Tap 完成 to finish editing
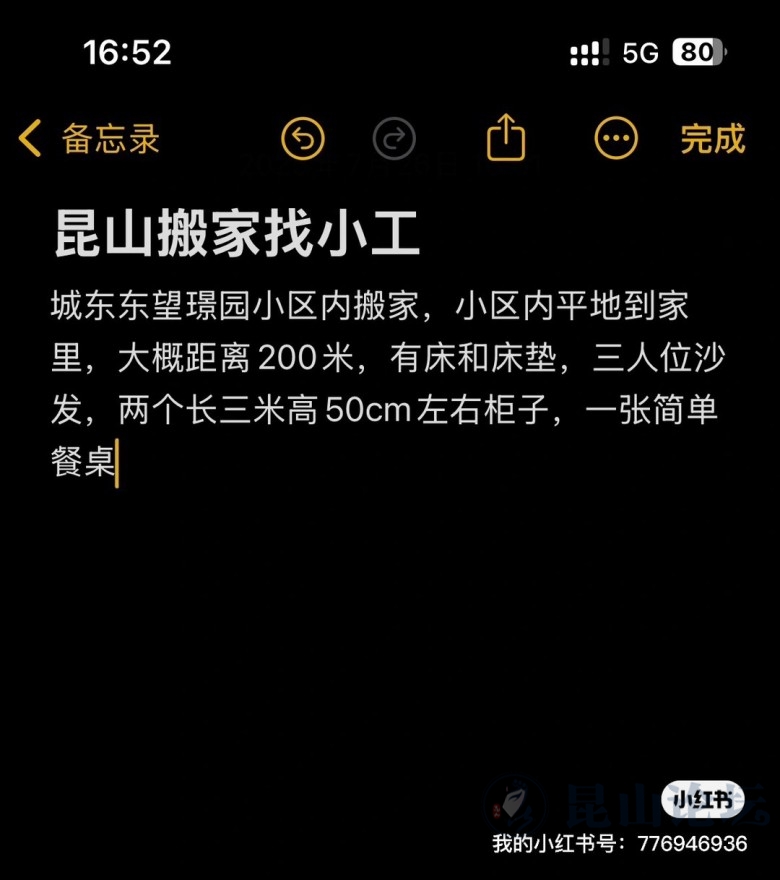 coord(712,140)
